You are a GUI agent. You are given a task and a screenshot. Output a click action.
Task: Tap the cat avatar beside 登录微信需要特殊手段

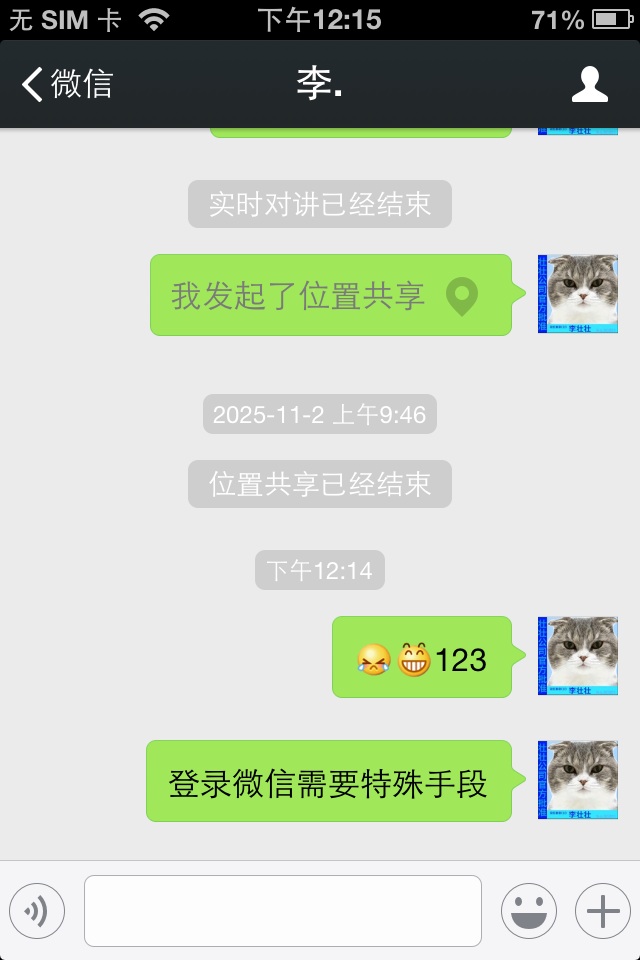[x=578, y=780]
